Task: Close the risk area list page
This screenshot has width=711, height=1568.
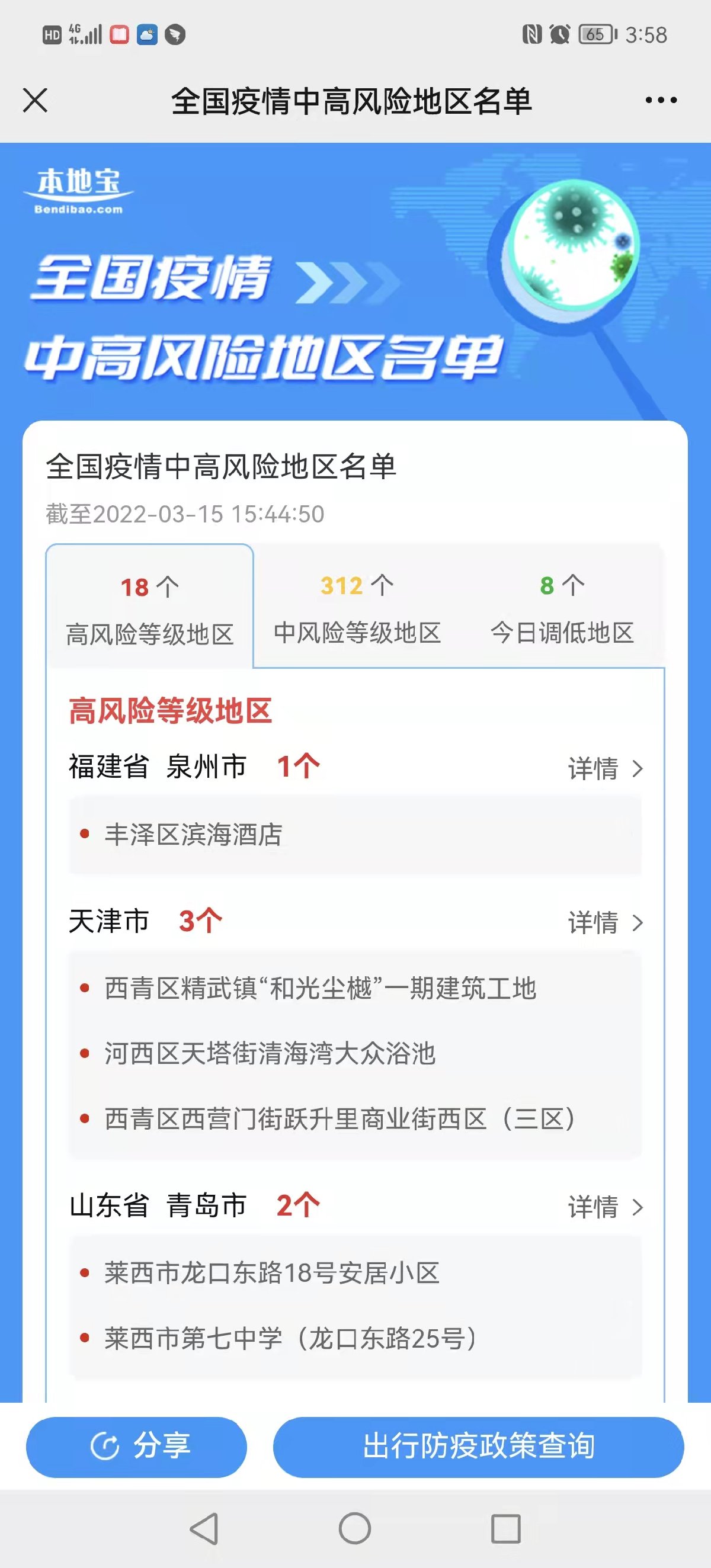Action: click(35, 101)
